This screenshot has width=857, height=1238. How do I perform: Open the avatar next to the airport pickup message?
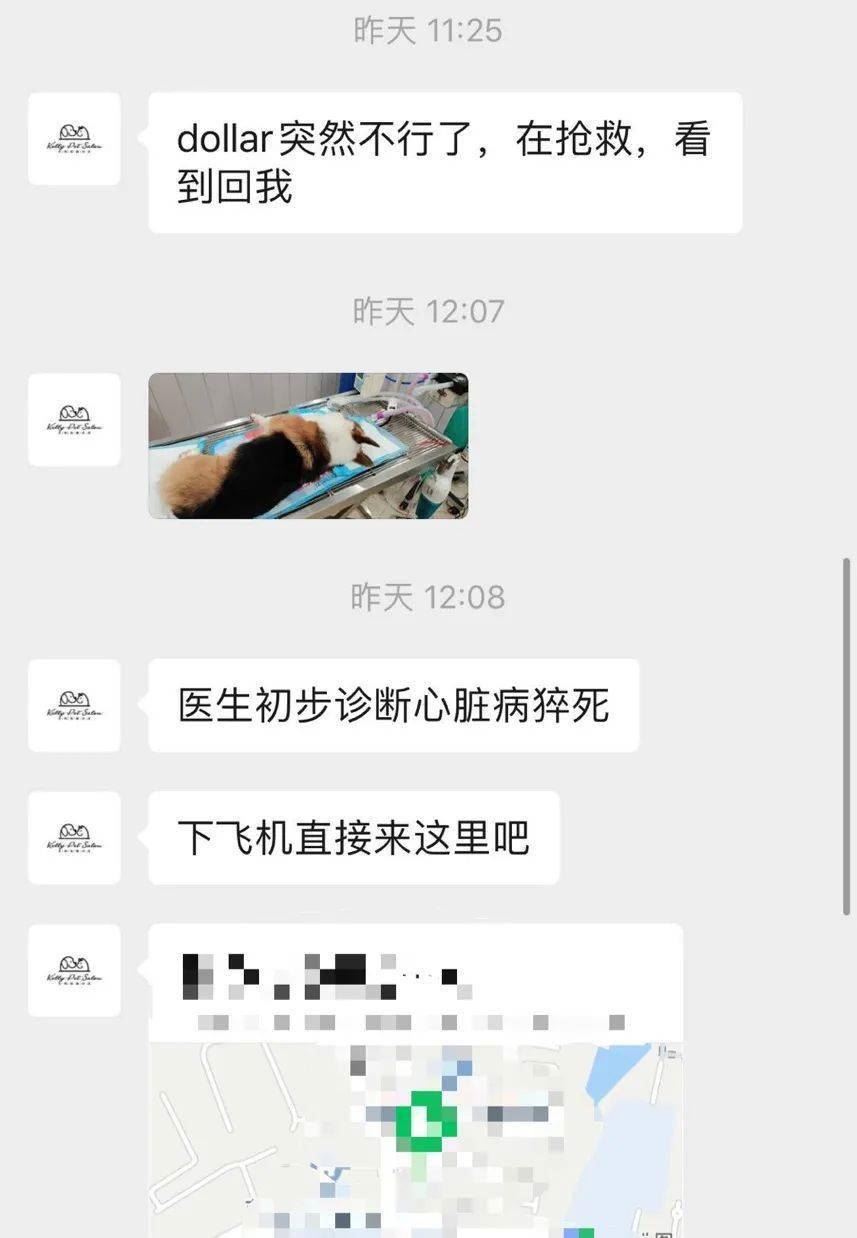pyautogui.click(x=74, y=838)
